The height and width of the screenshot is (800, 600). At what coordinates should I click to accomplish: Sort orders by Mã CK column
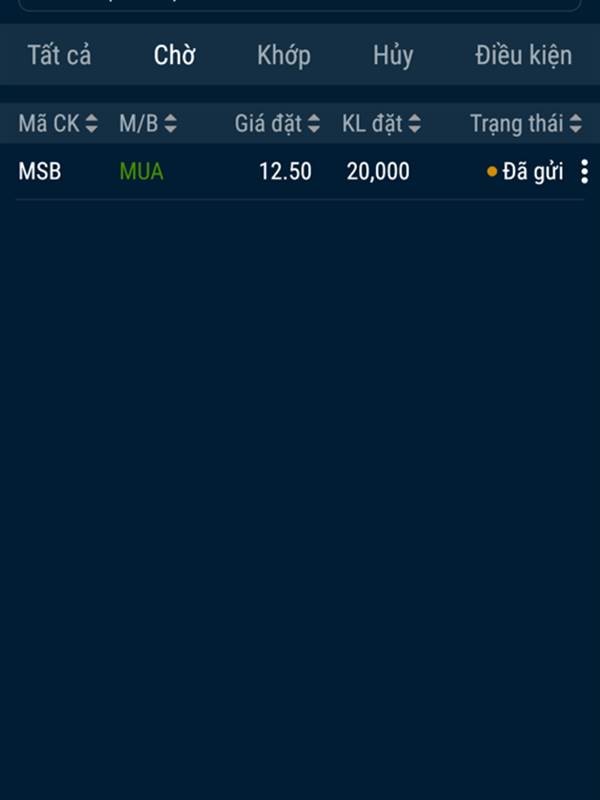click(x=58, y=124)
